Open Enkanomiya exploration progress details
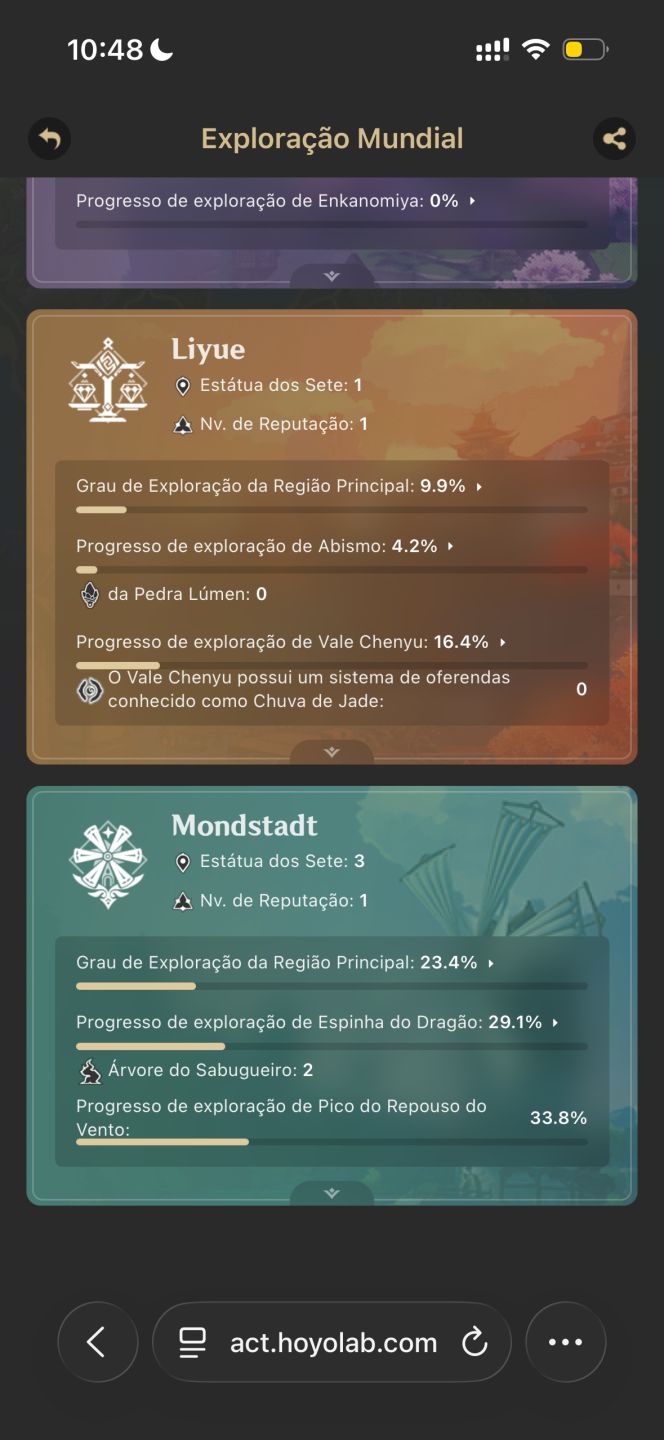This screenshot has height=1440, width=664. coord(276,201)
